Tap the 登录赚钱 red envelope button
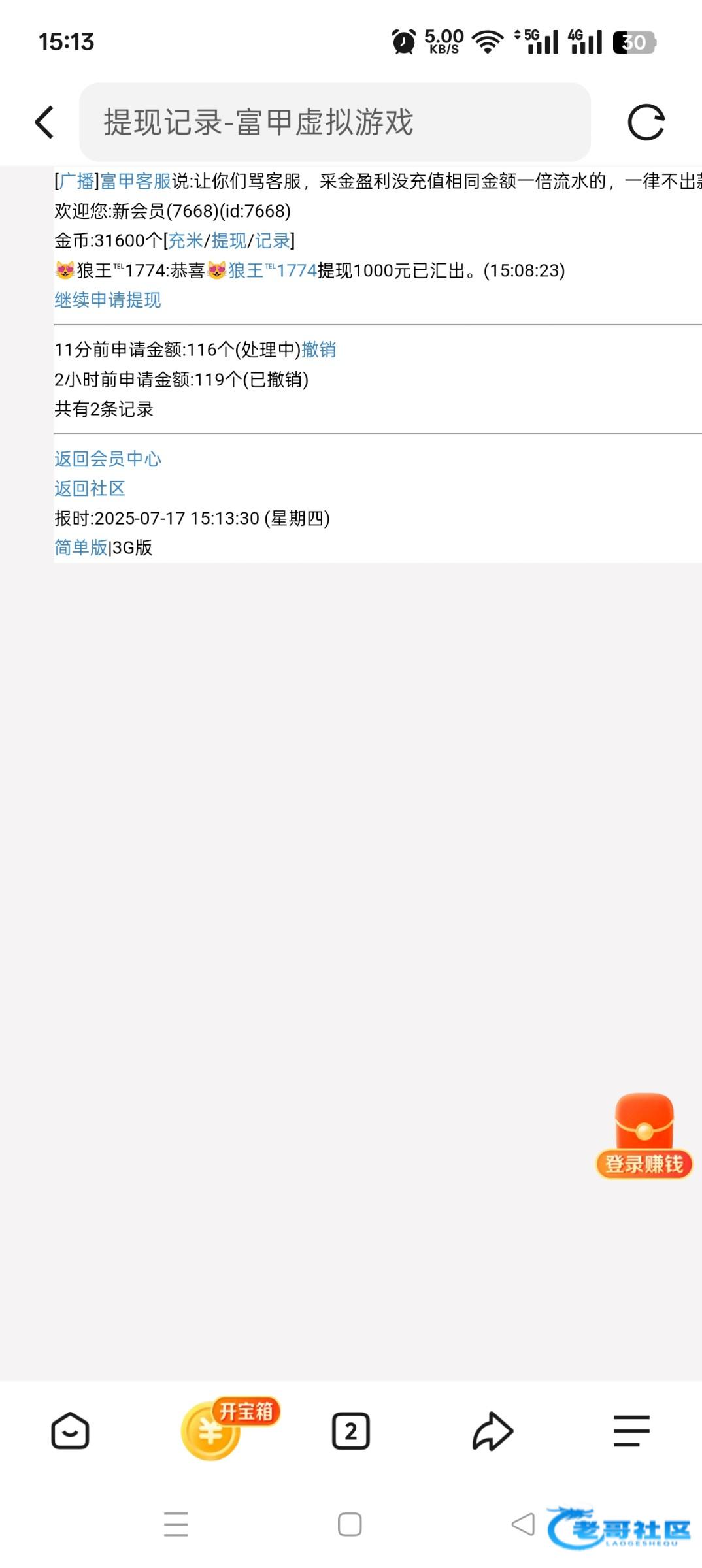Screen dimensions: 702x1568 pos(644,1136)
